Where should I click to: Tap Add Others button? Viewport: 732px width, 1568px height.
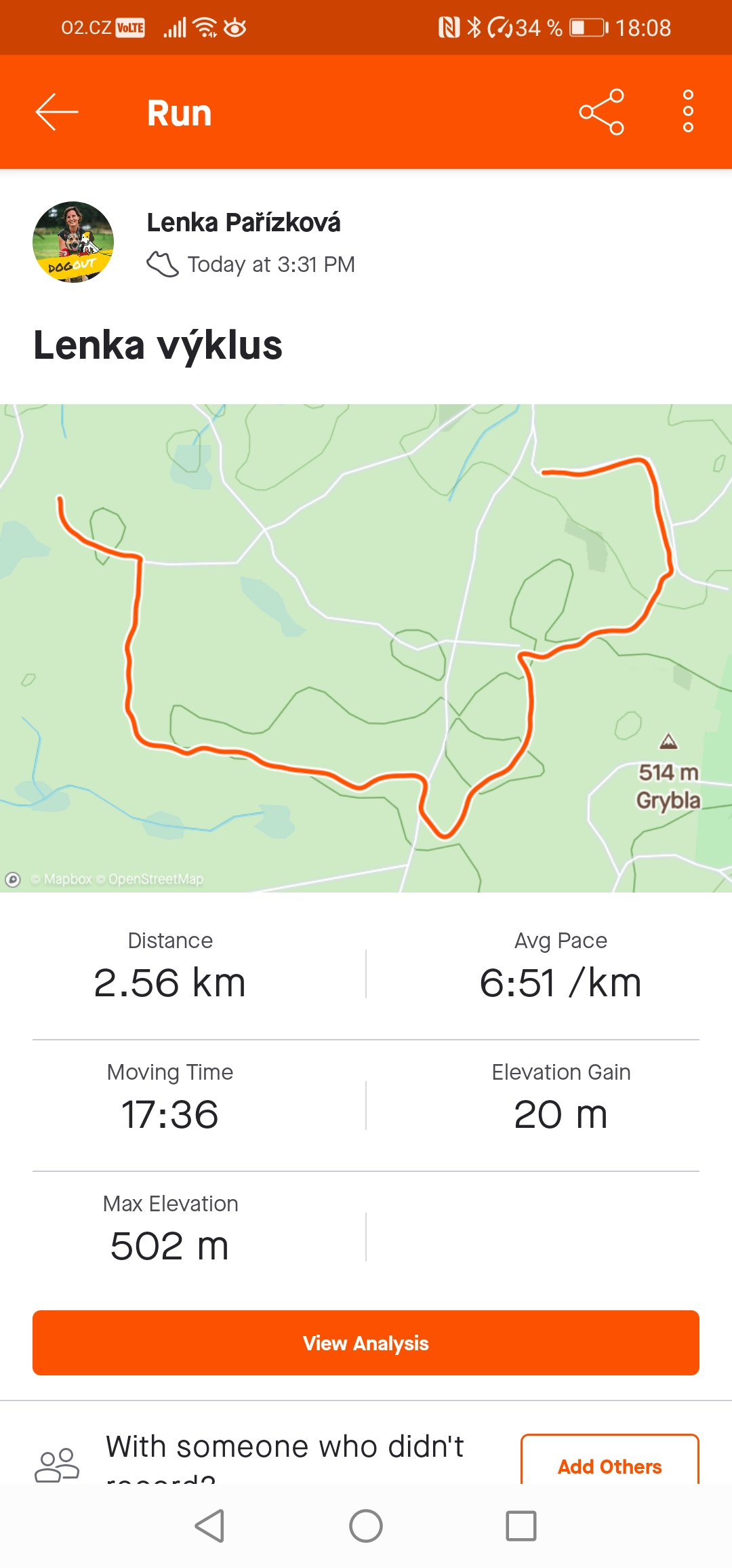[610, 1465]
